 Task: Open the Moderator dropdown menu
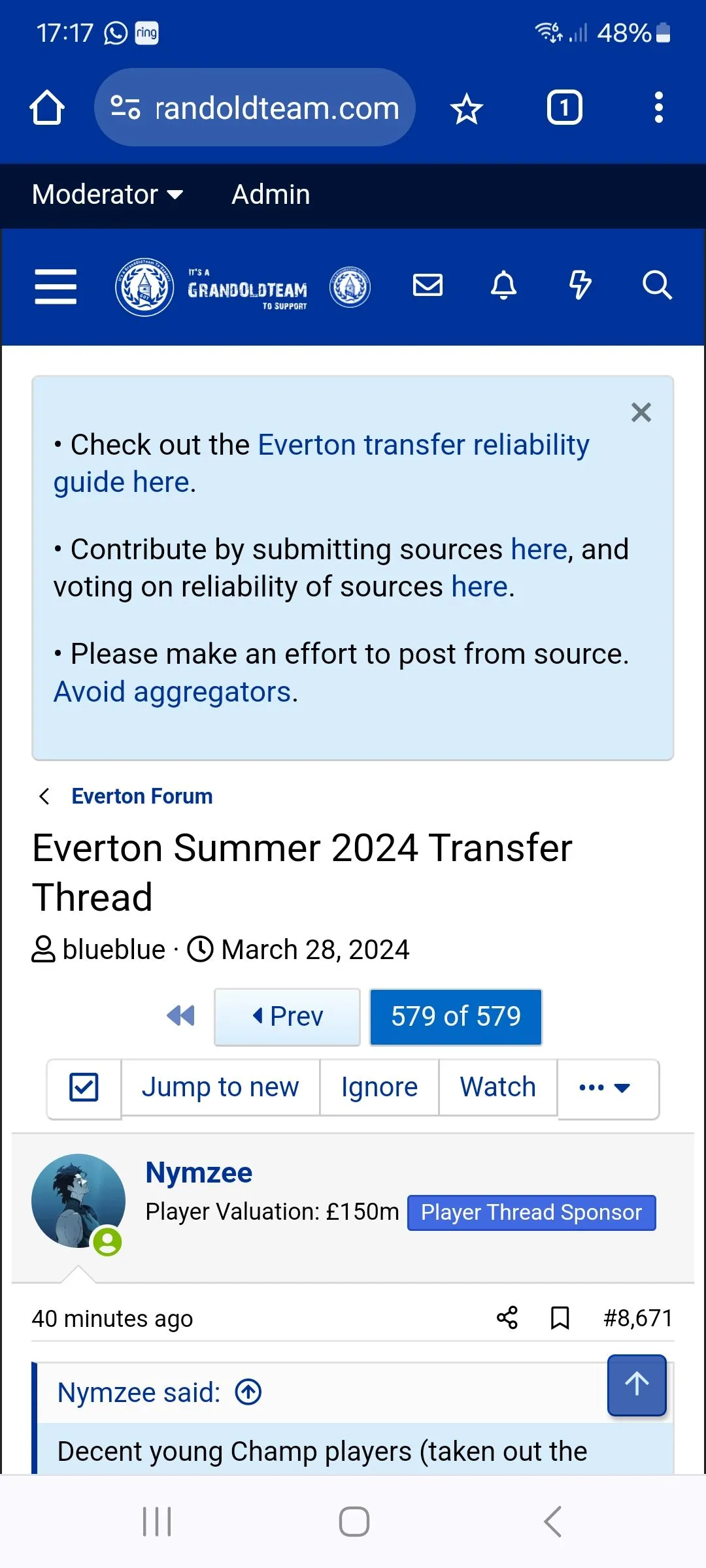tap(108, 195)
